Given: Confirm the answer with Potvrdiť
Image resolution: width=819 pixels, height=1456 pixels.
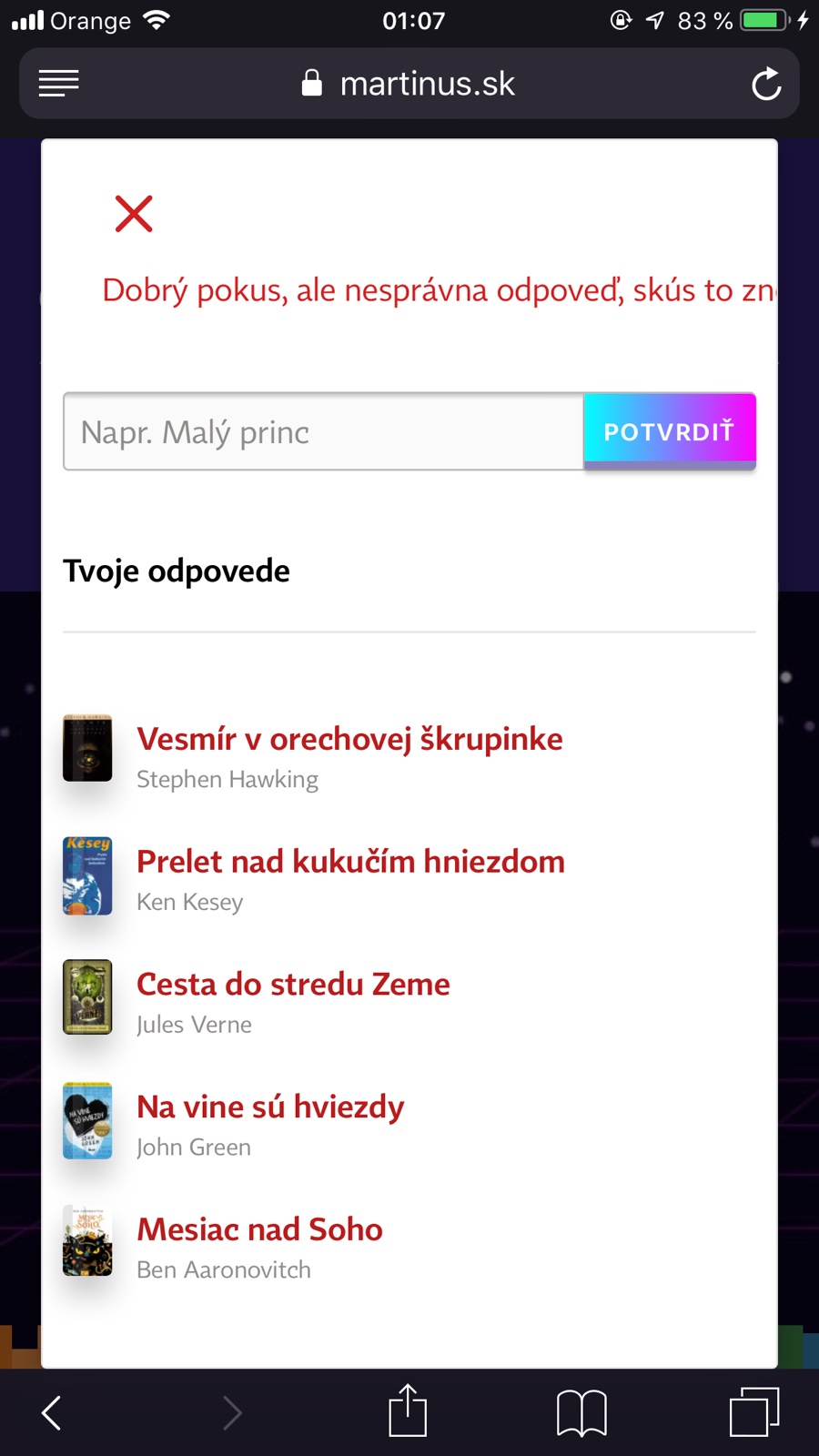Looking at the screenshot, I should (669, 431).
